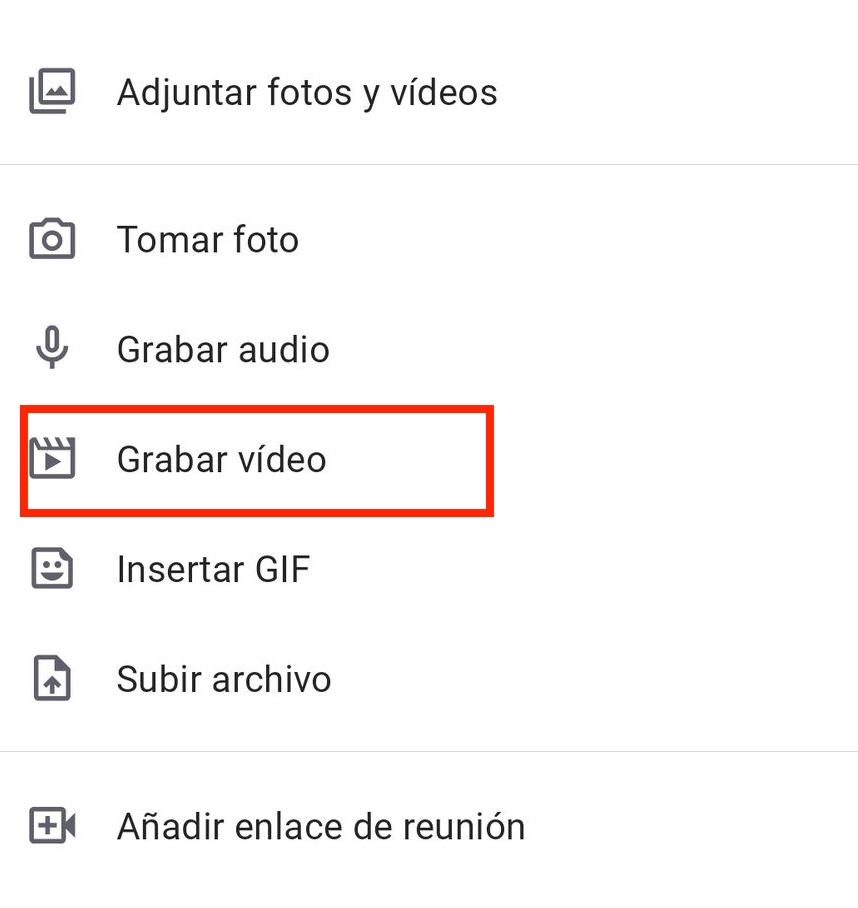Tap Subir archivo

click(x=223, y=680)
